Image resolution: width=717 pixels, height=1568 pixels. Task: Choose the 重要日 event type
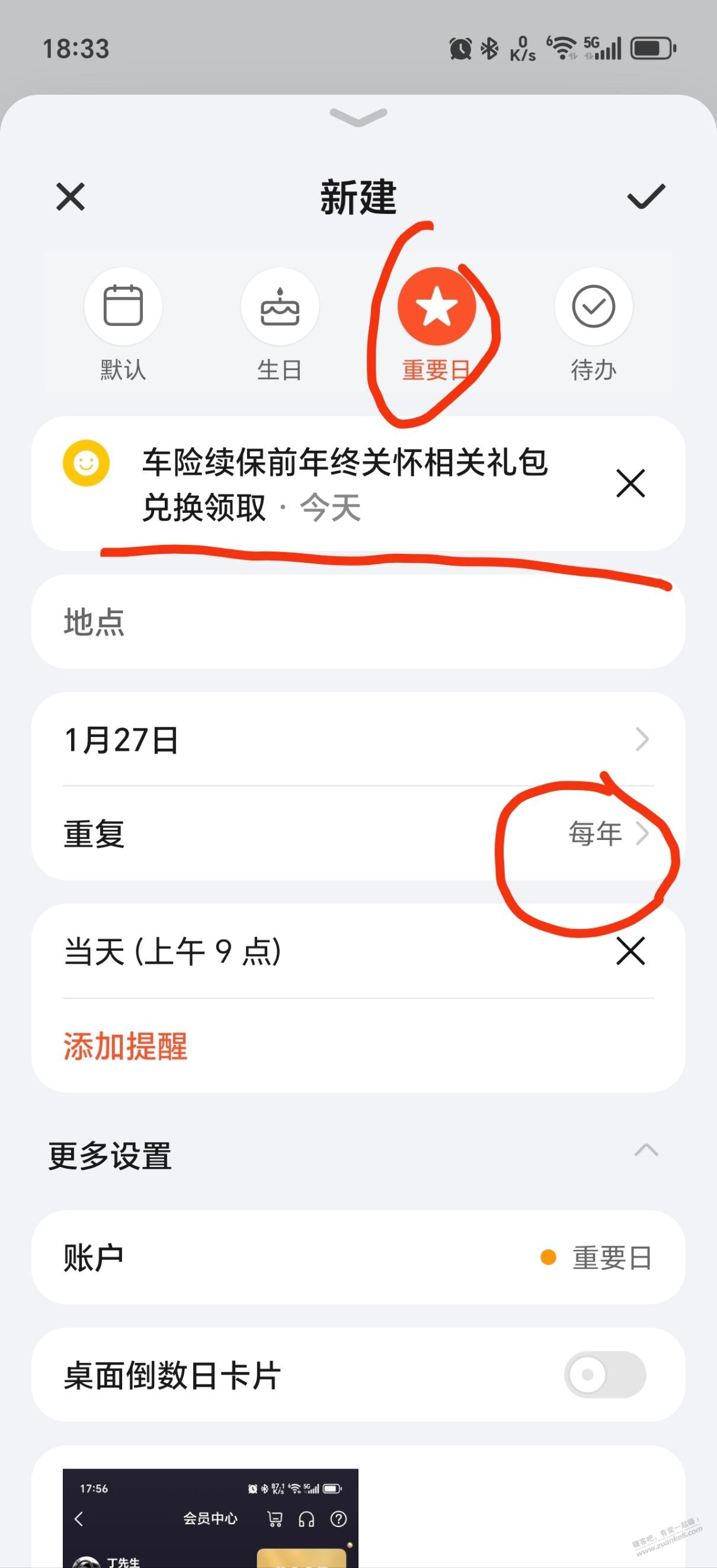tap(436, 306)
